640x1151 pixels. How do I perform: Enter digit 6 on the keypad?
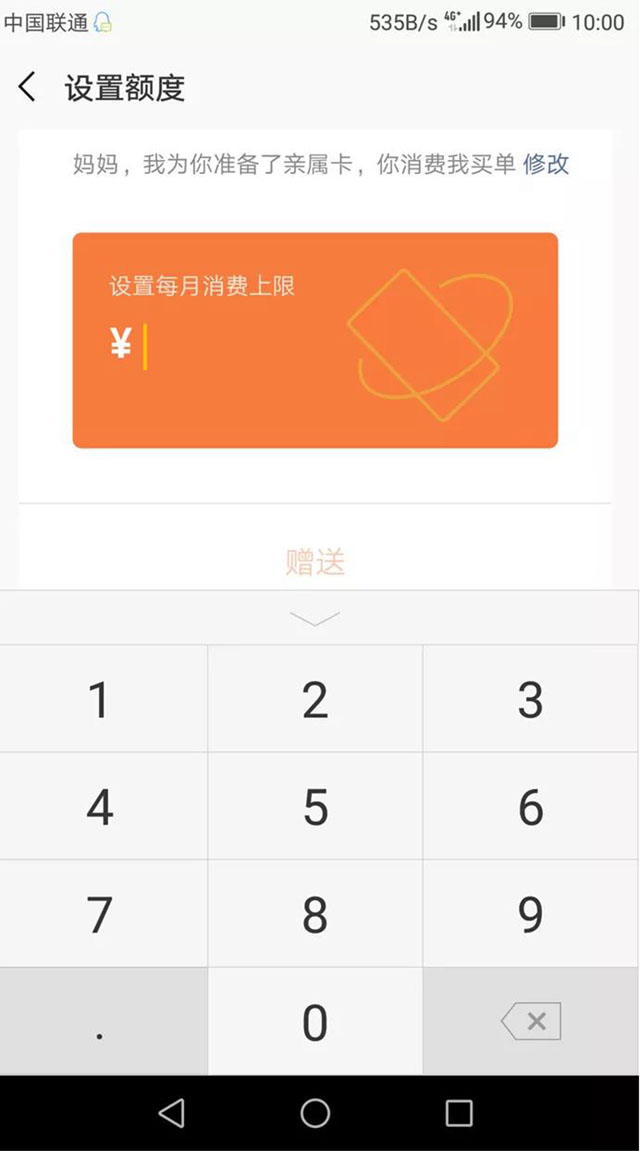tap(530, 807)
